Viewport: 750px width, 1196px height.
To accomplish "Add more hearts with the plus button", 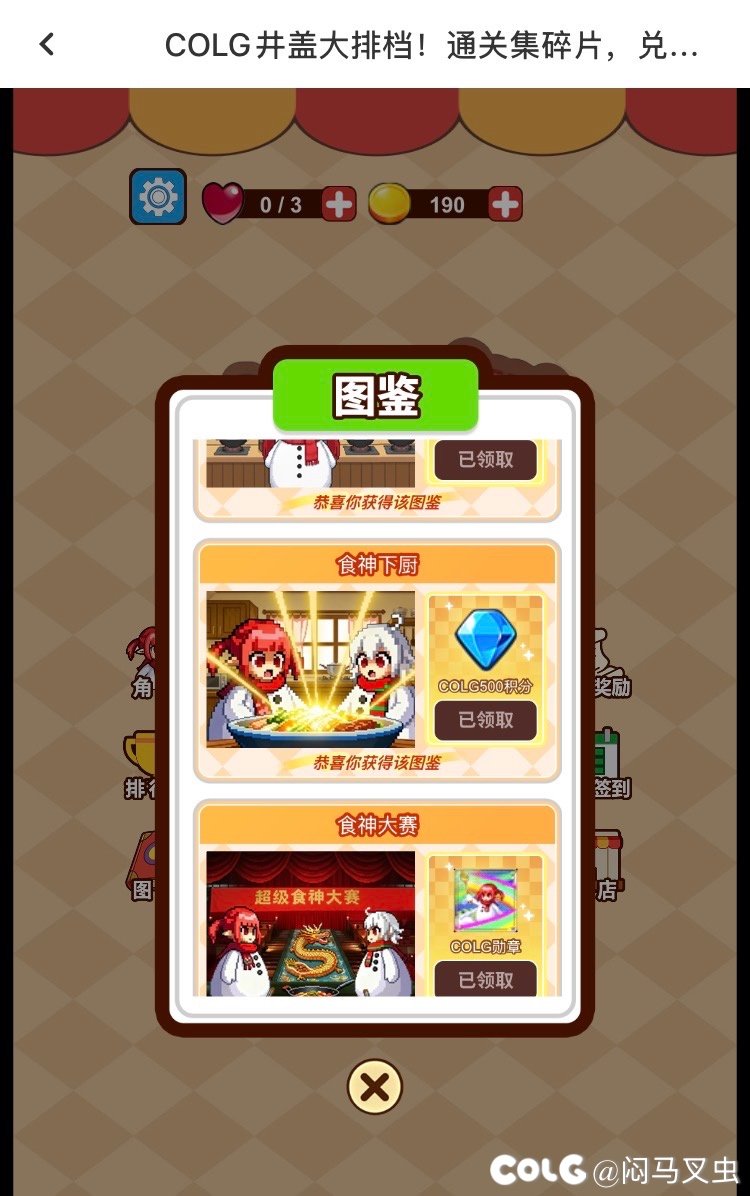I will pyautogui.click(x=339, y=204).
